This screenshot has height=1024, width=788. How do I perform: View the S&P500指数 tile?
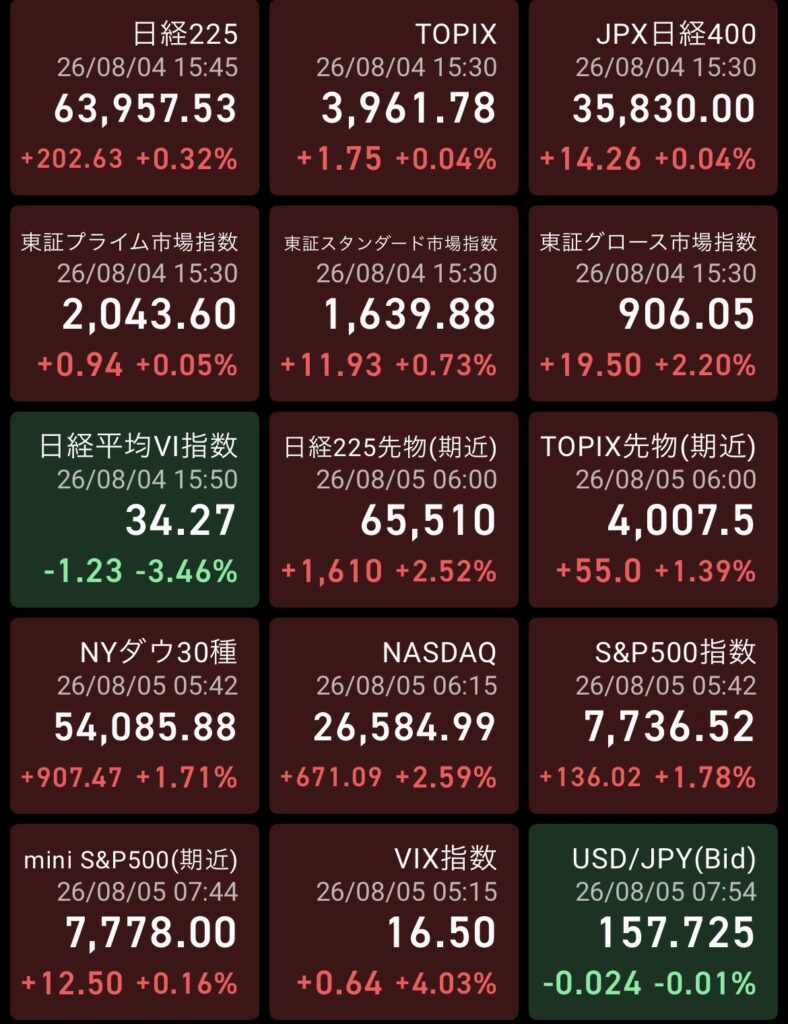[653, 716]
